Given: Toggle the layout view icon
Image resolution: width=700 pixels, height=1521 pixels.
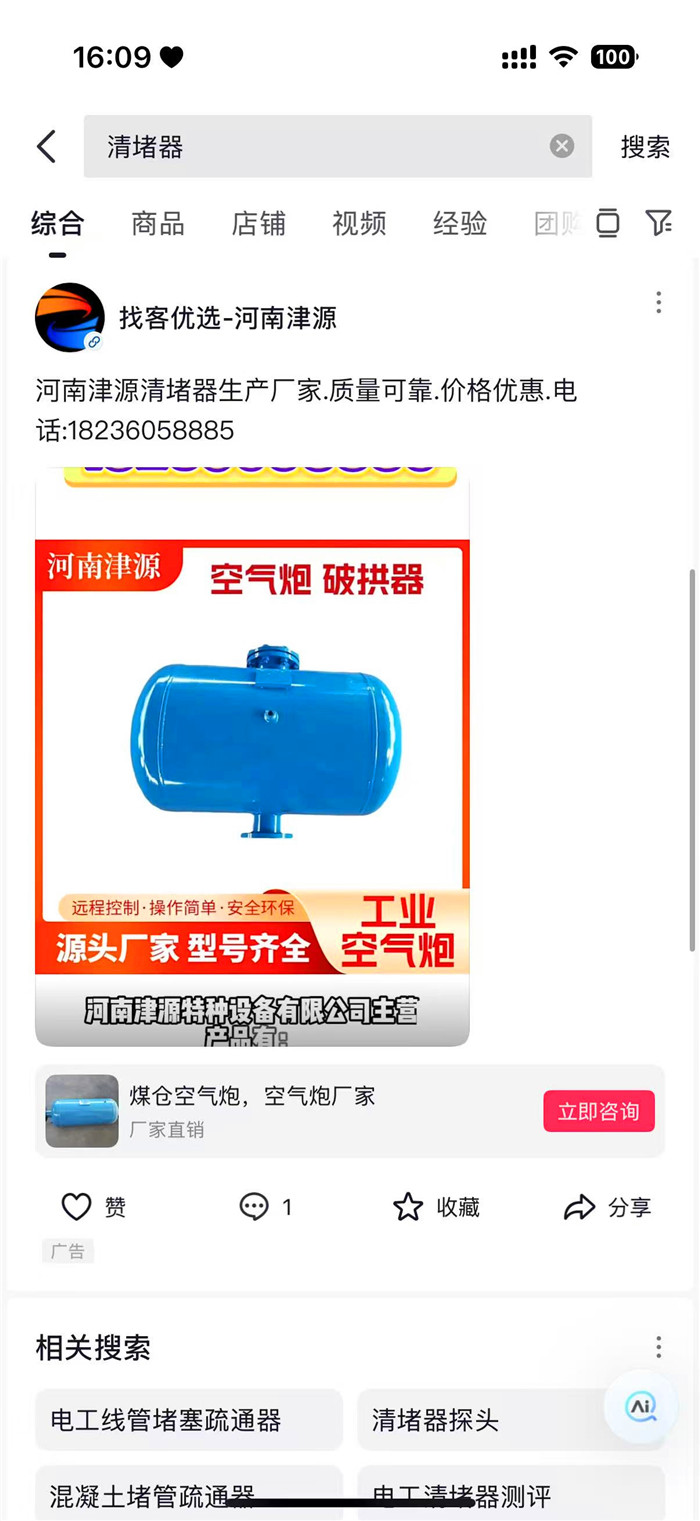Looking at the screenshot, I should [x=608, y=223].
